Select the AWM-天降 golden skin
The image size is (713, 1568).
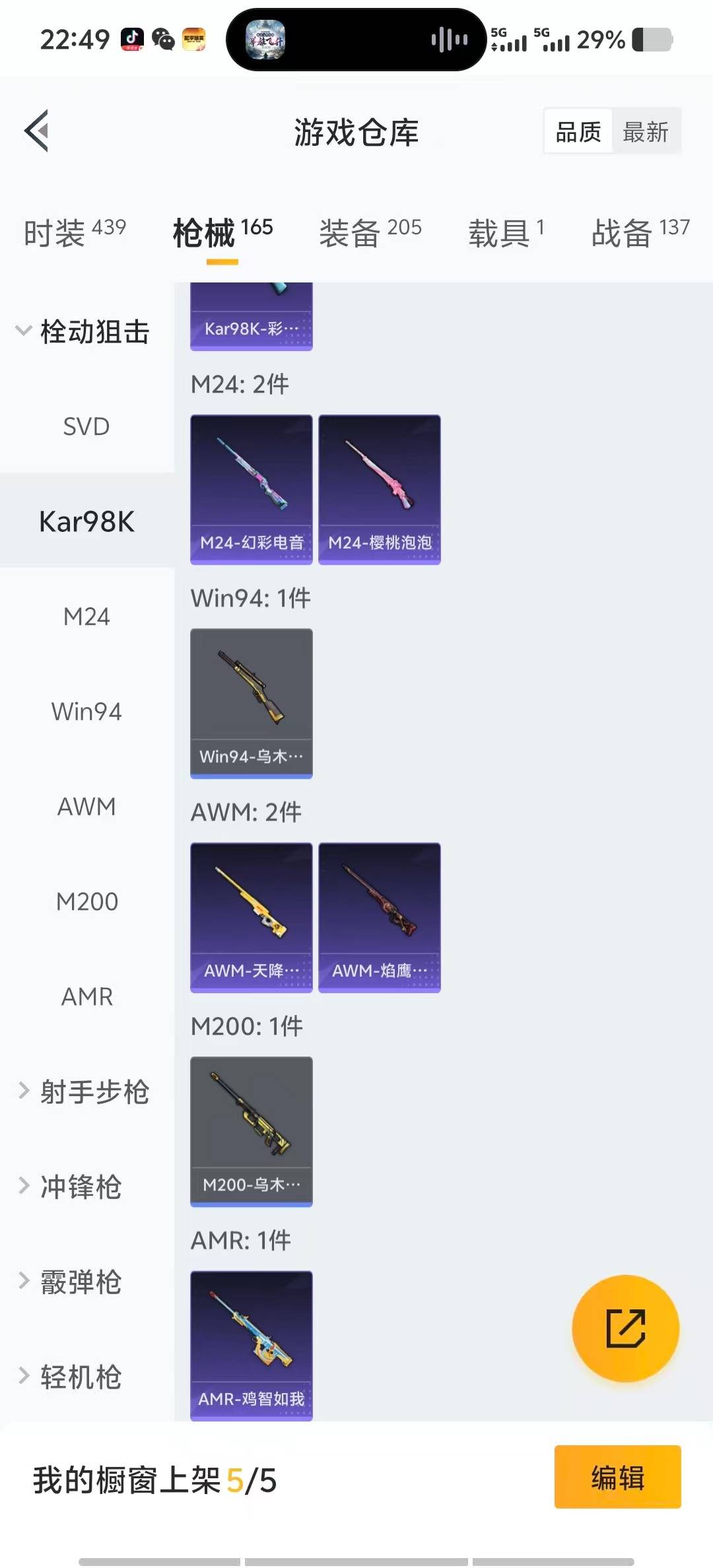252,917
